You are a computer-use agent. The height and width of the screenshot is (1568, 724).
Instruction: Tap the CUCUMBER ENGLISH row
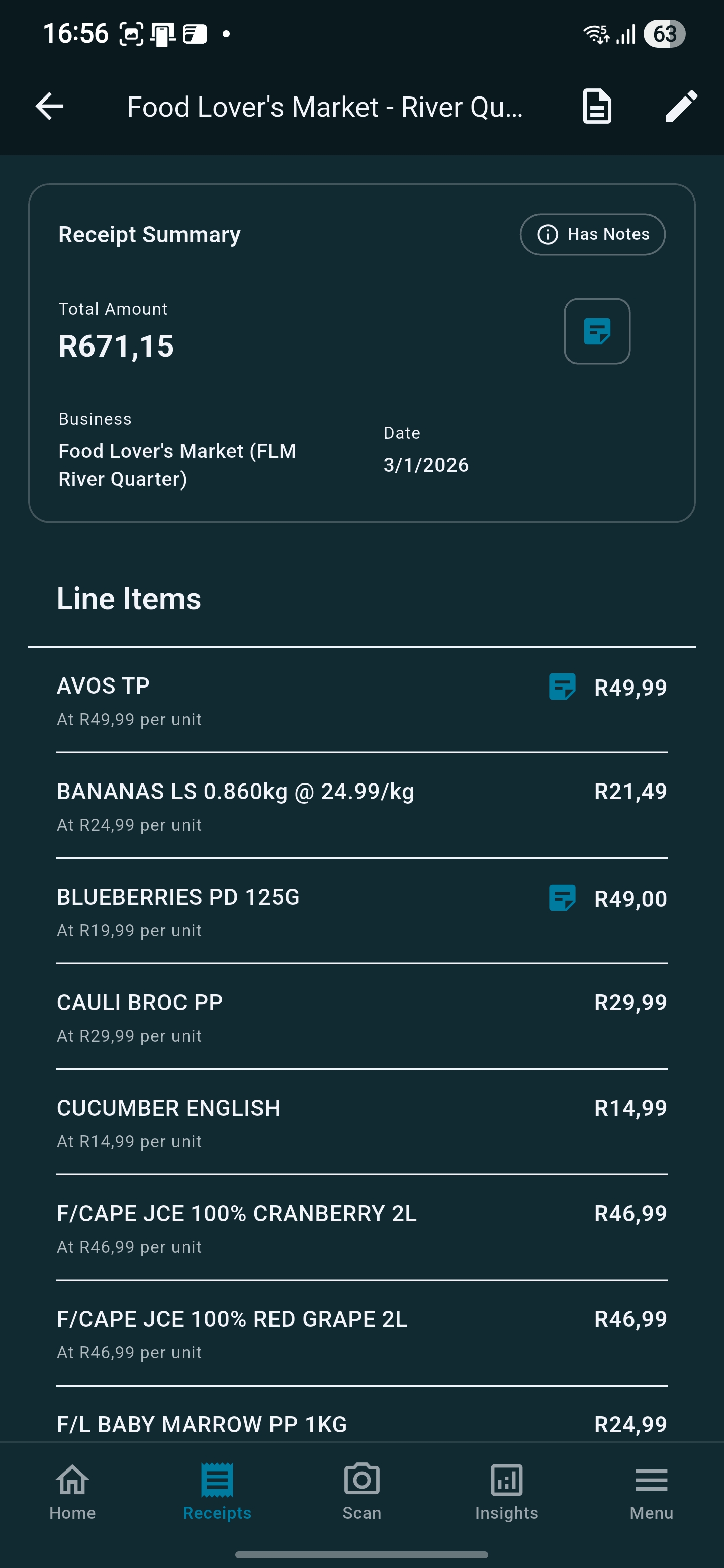click(x=361, y=1123)
